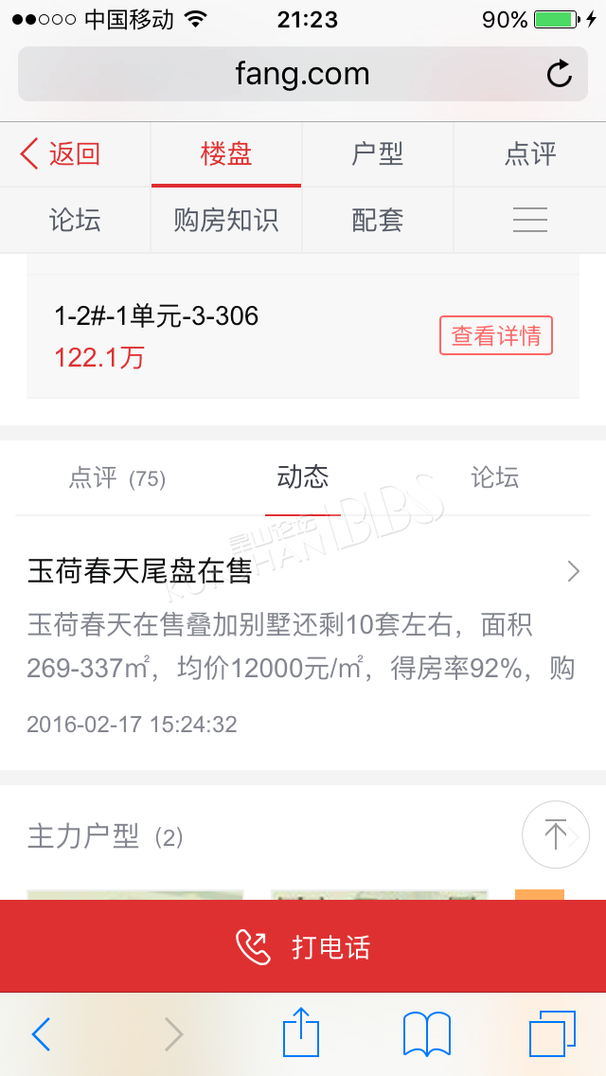Open the Safari share sheet
The width and height of the screenshot is (606, 1076).
point(301,1033)
